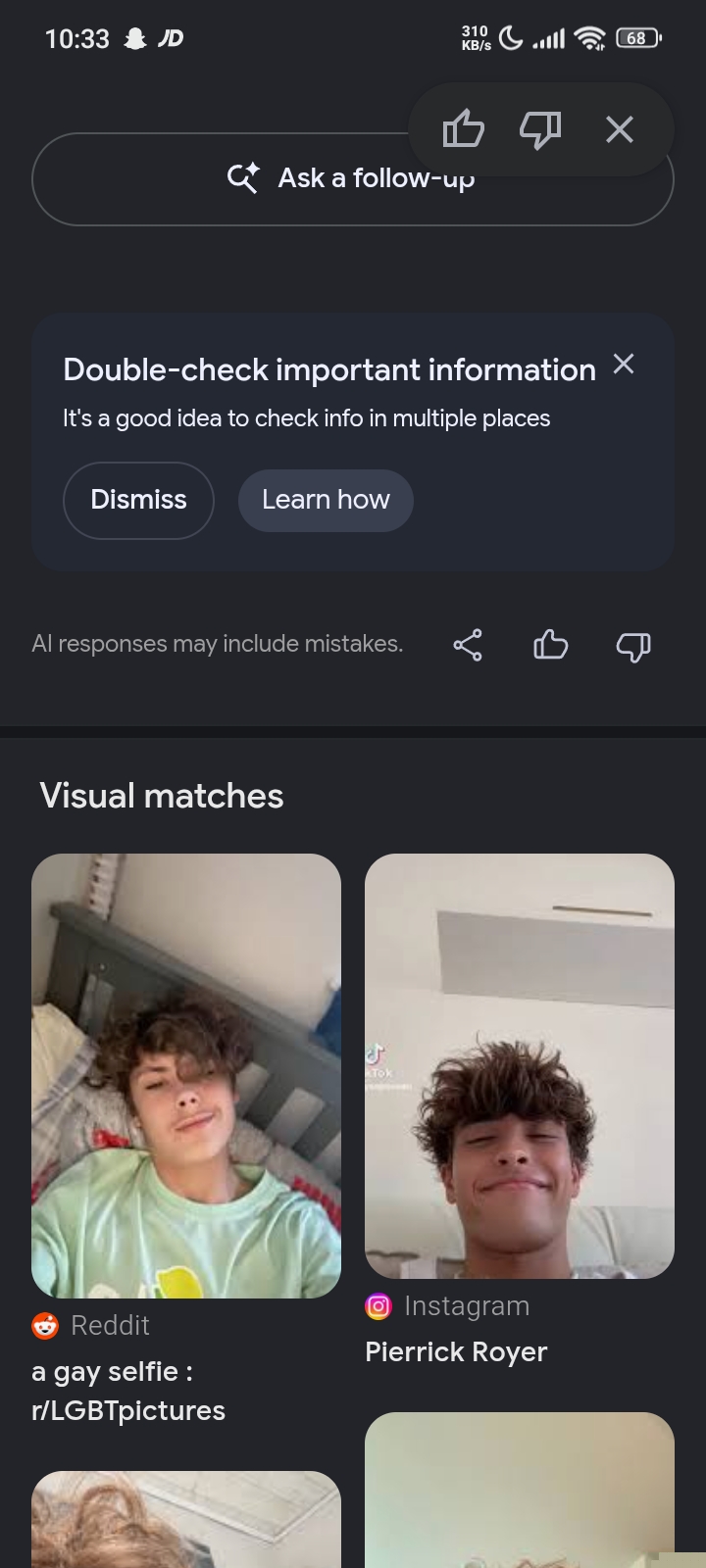
Task: Share the AI response
Action: pos(468,645)
